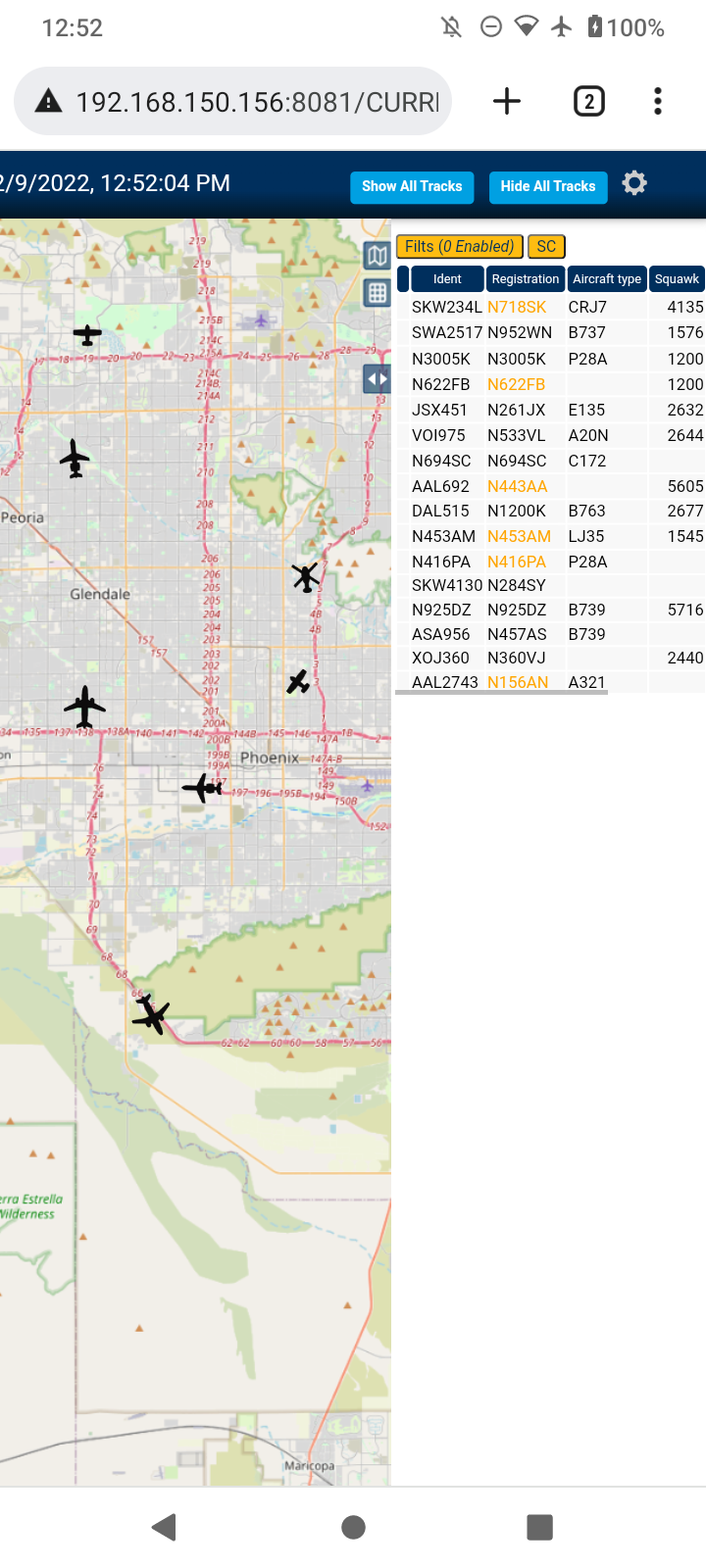The width and height of the screenshot is (706, 1568).
Task: Sort by Squawk column header
Action: [x=677, y=279]
